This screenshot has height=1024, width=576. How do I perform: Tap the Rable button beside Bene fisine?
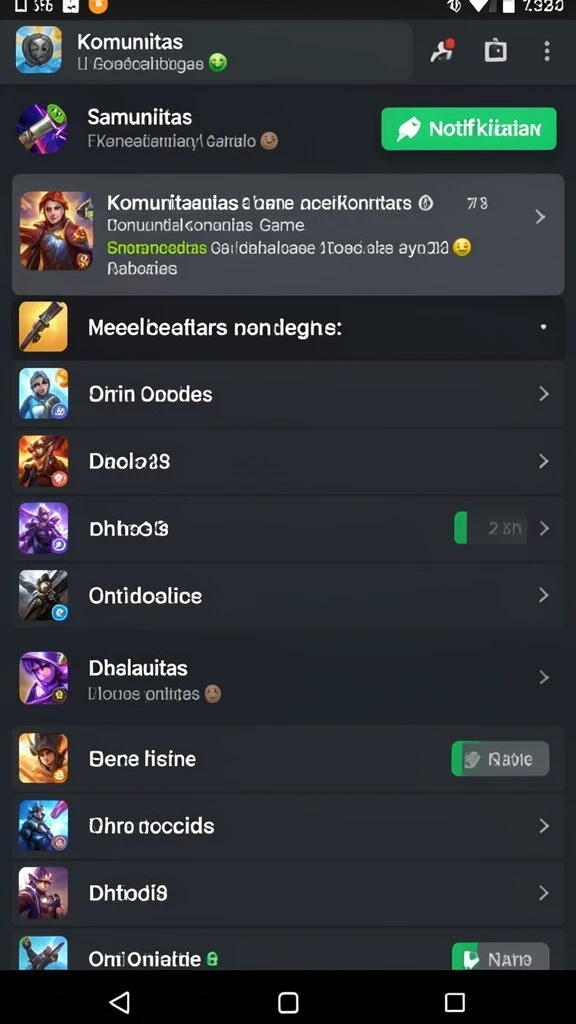coord(500,759)
